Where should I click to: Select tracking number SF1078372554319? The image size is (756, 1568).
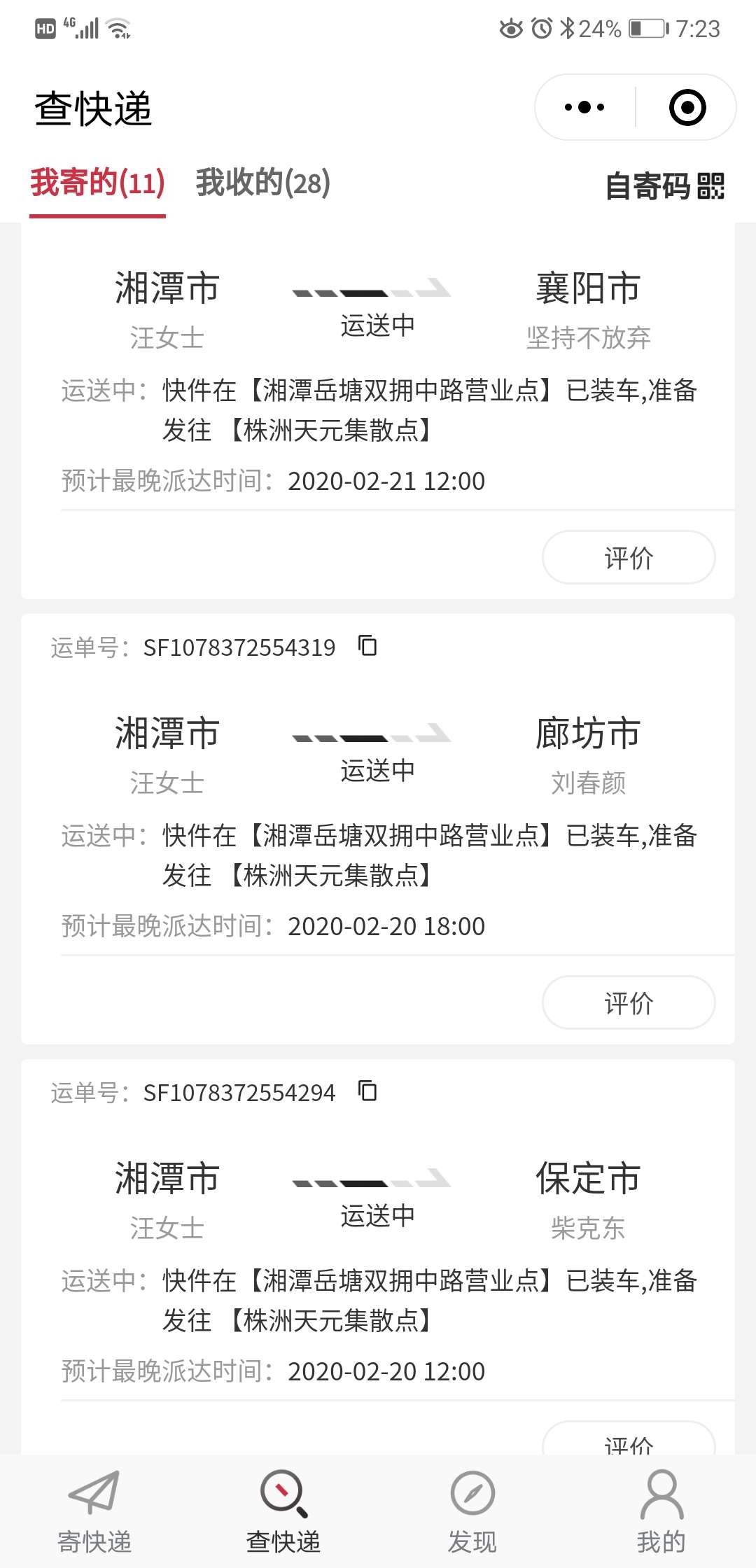pos(239,646)
